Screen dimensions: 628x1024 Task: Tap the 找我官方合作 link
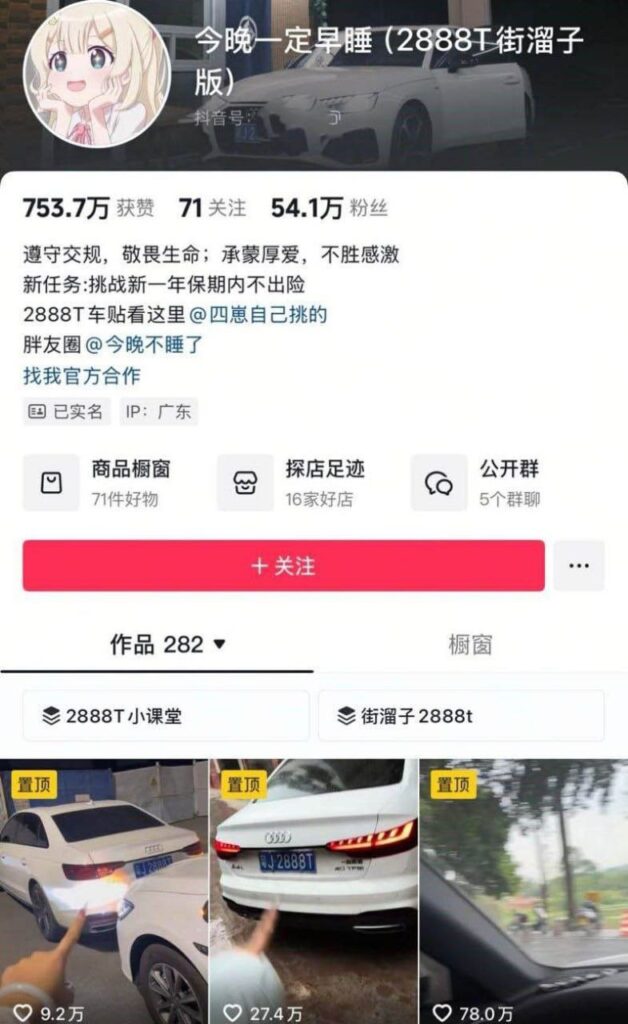pyautogui.click(x=82, y=376)
